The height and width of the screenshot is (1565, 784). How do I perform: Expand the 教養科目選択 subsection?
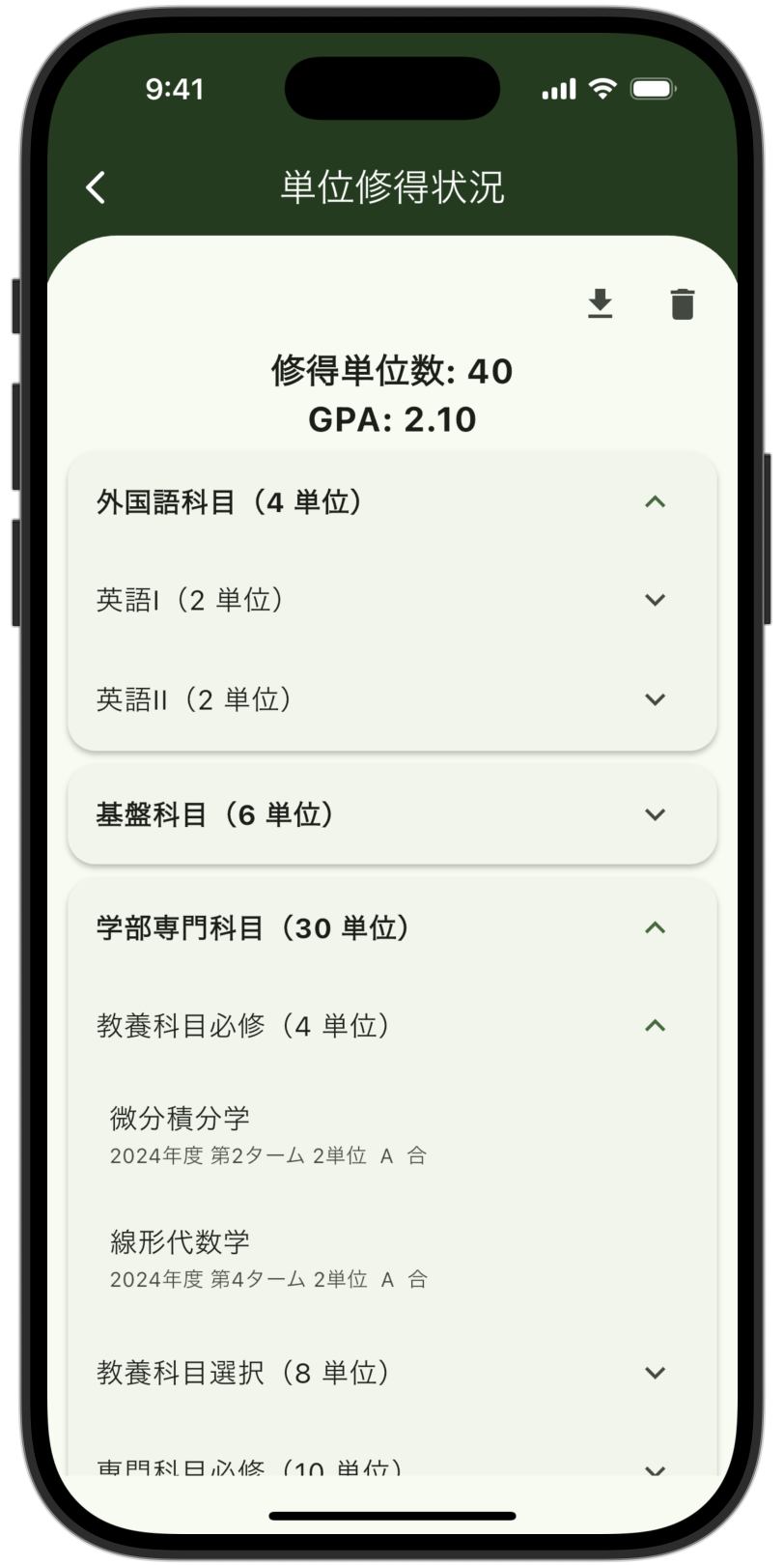[x=392, y=1373]
